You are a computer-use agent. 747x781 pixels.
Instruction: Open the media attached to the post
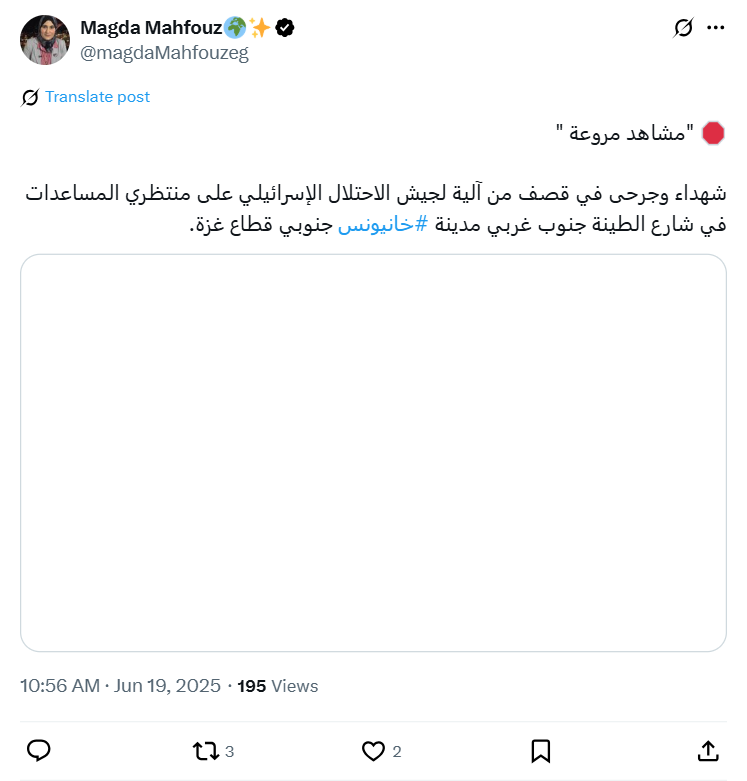373,452
